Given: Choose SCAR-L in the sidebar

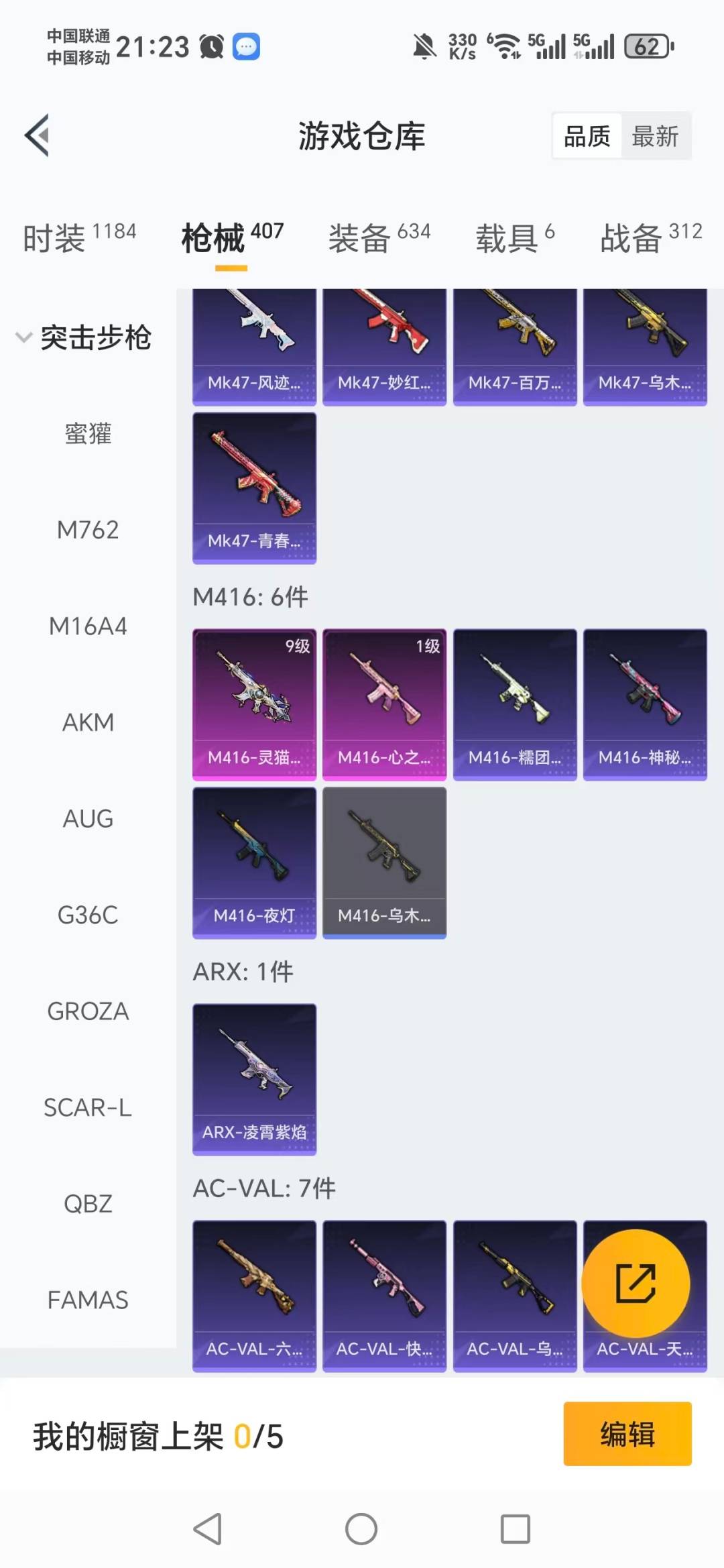Looking at the screenshot, I should tap(88, 1107).
